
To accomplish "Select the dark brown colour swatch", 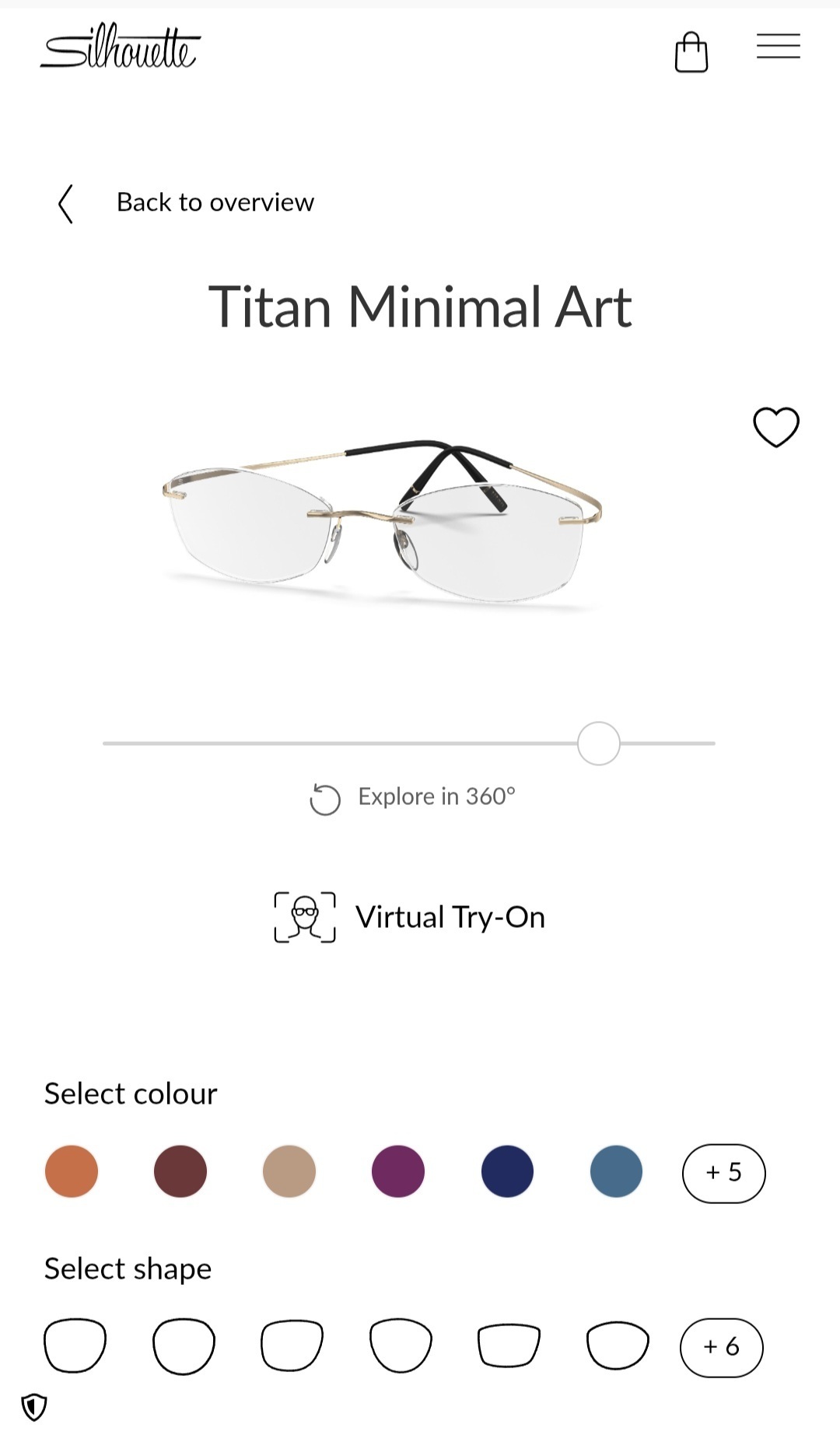I will (180, 1171).
